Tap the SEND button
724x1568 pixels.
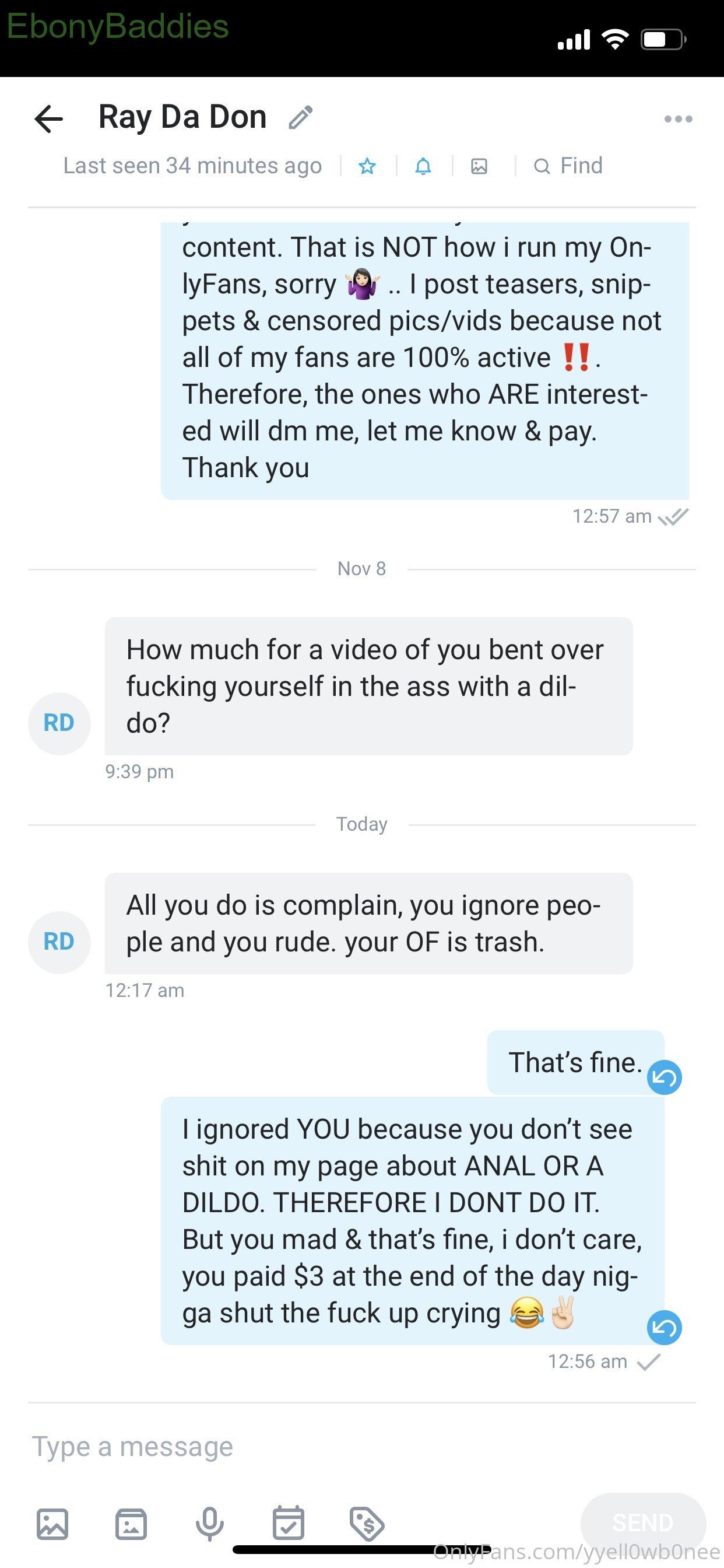(643, 1523)
